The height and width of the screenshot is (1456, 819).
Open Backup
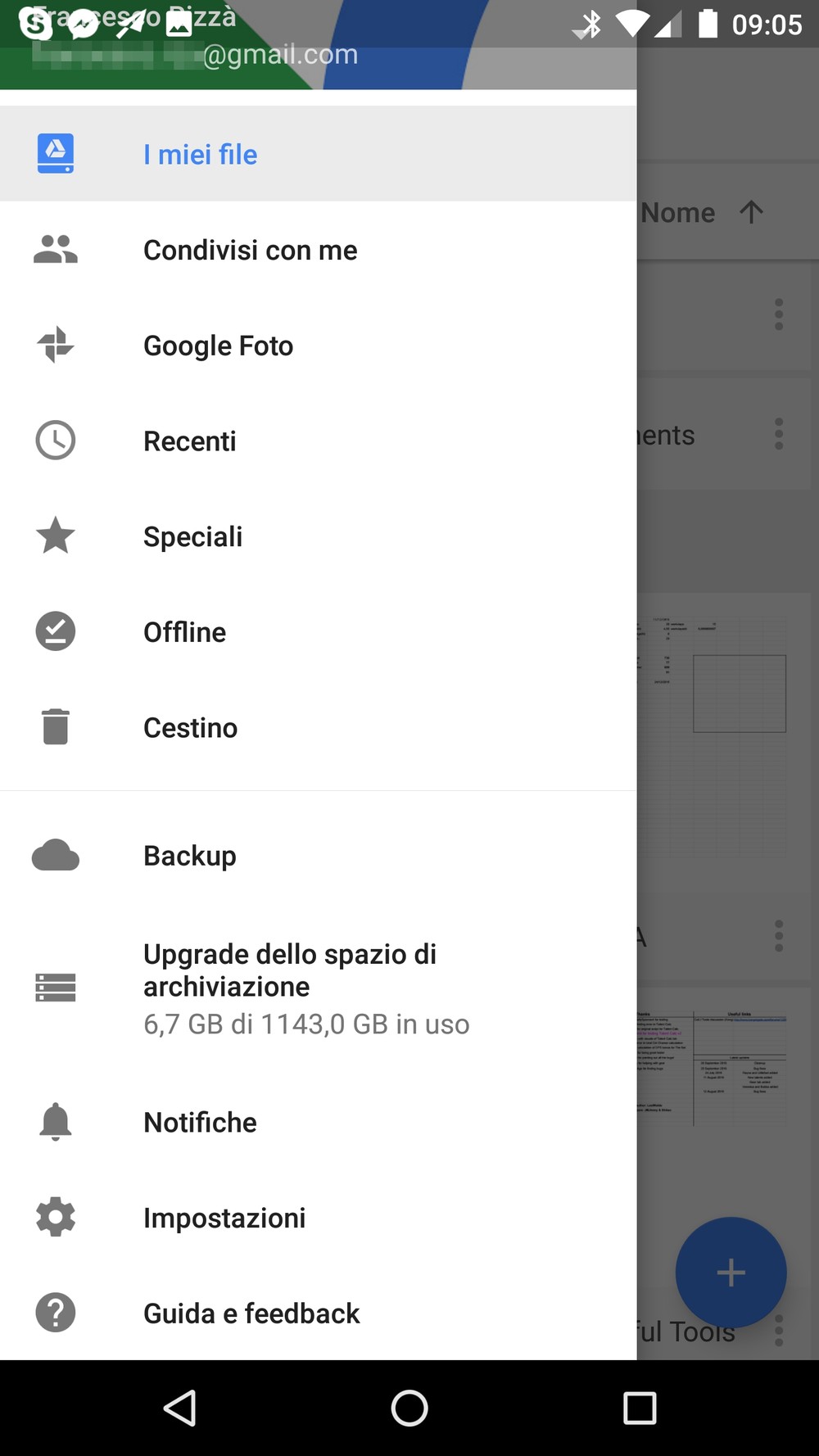click(318, 856)
